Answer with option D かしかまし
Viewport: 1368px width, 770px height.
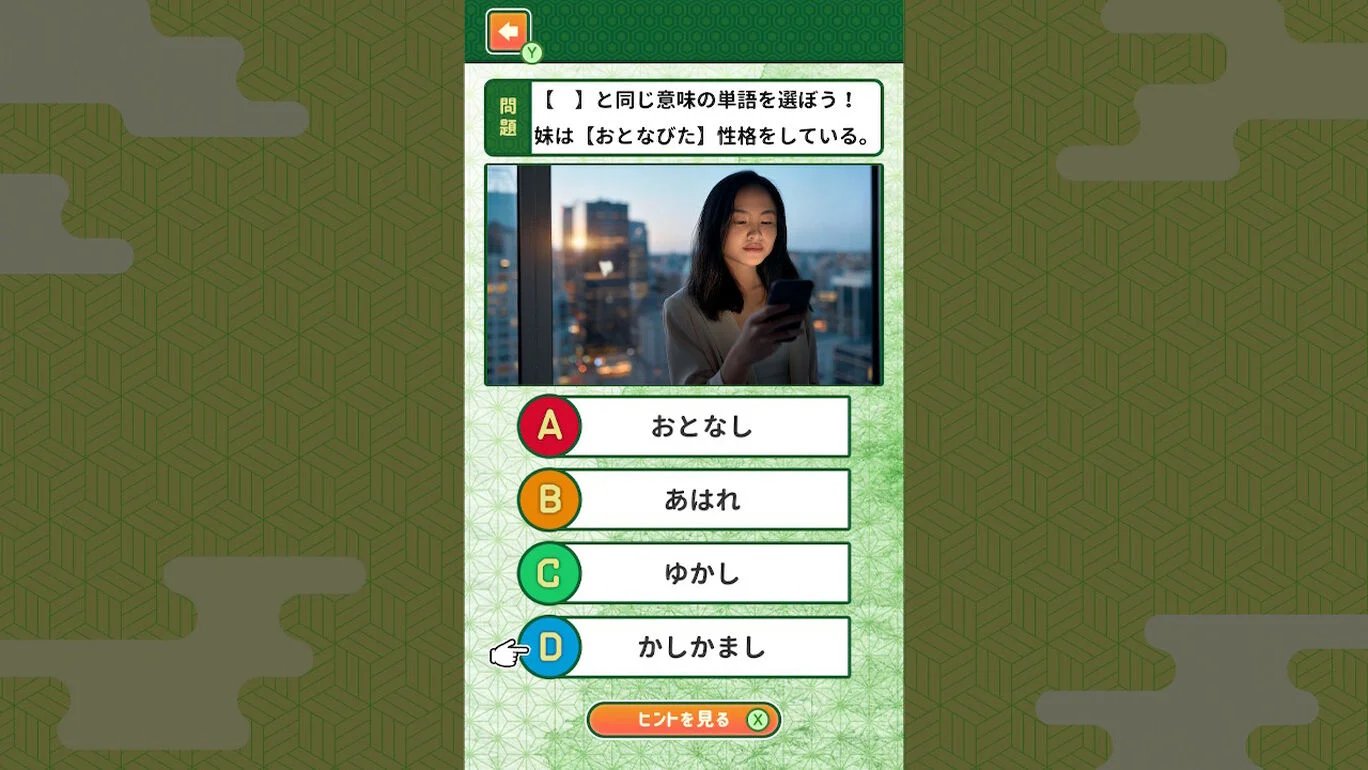click(x=700, y=647)
